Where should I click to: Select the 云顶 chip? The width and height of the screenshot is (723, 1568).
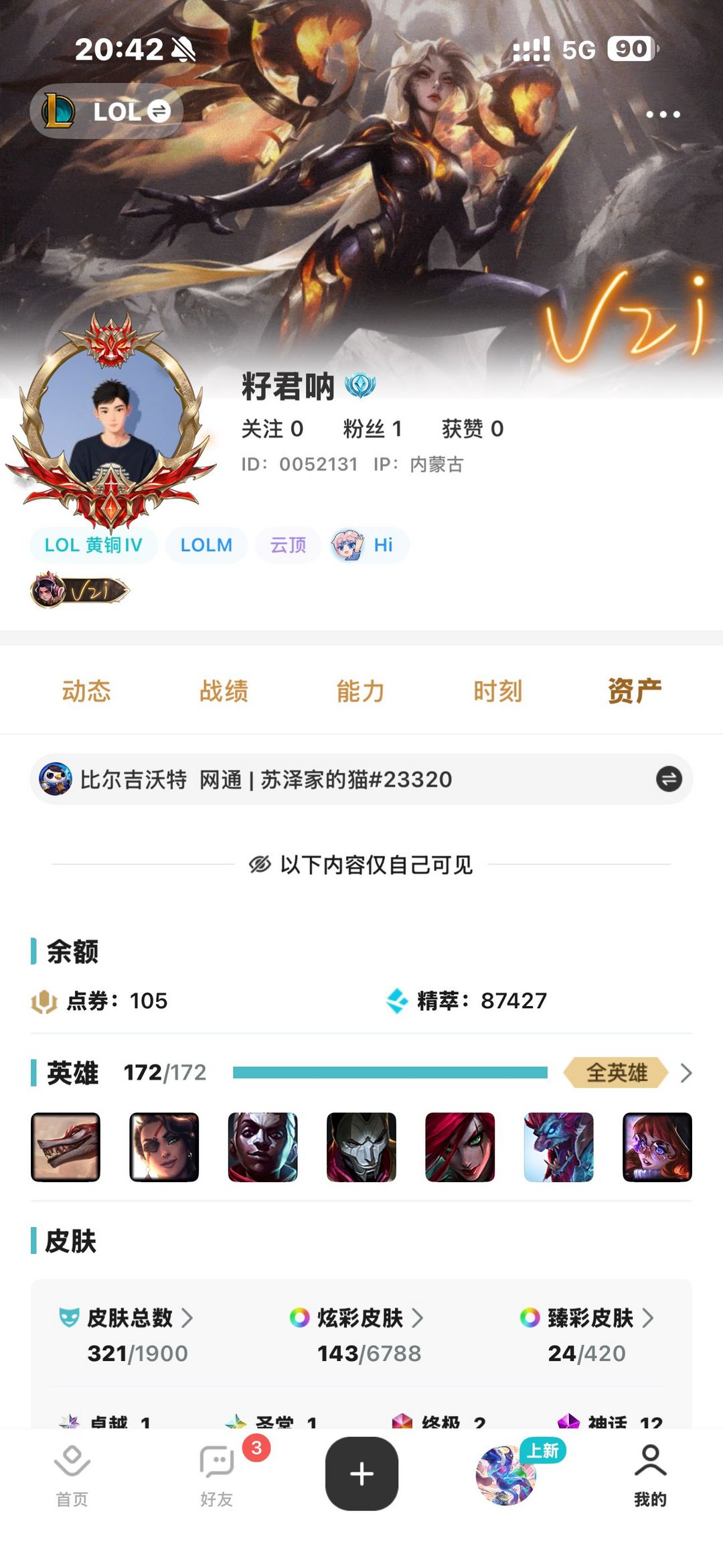pyautogui.click(x=288, y=545)
